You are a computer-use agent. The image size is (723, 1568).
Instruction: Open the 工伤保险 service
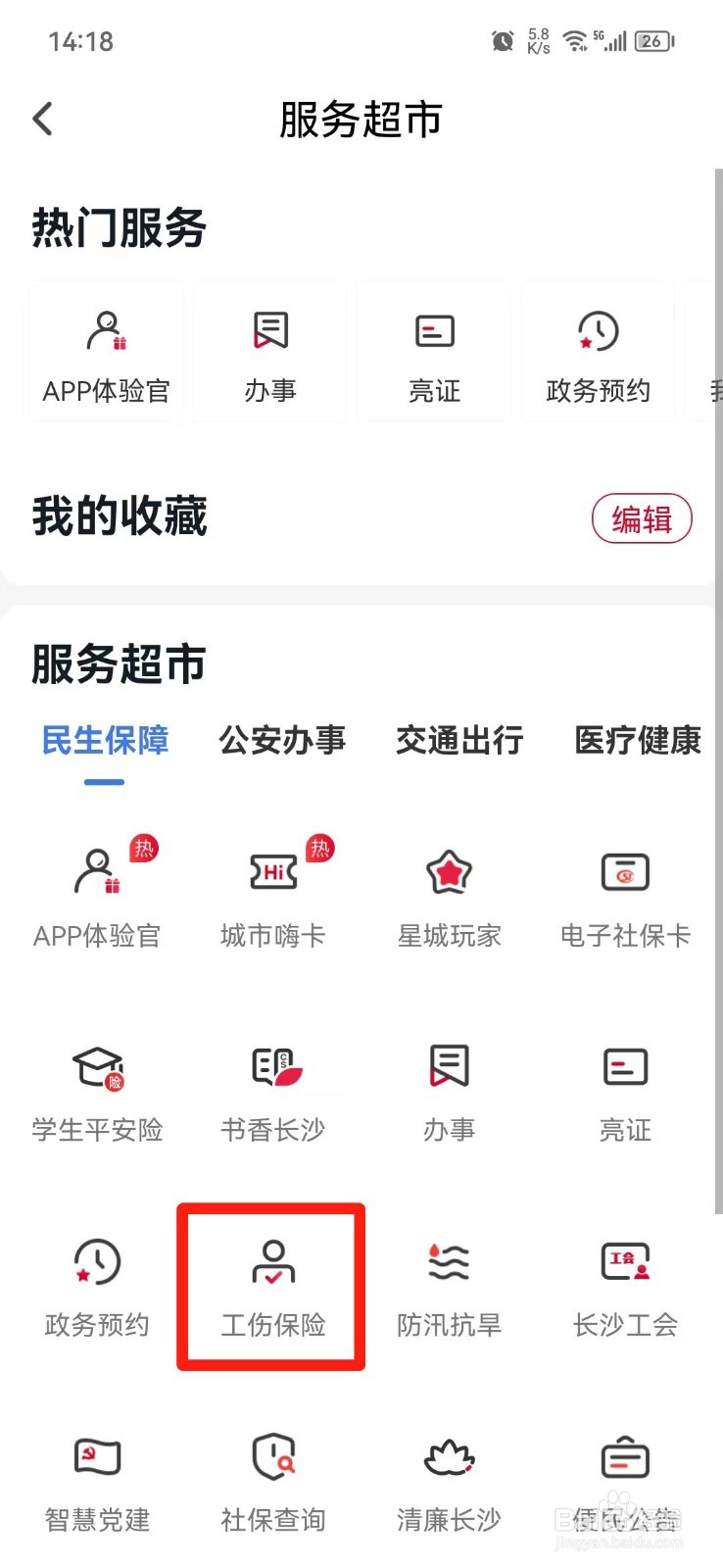point(273,1287)
